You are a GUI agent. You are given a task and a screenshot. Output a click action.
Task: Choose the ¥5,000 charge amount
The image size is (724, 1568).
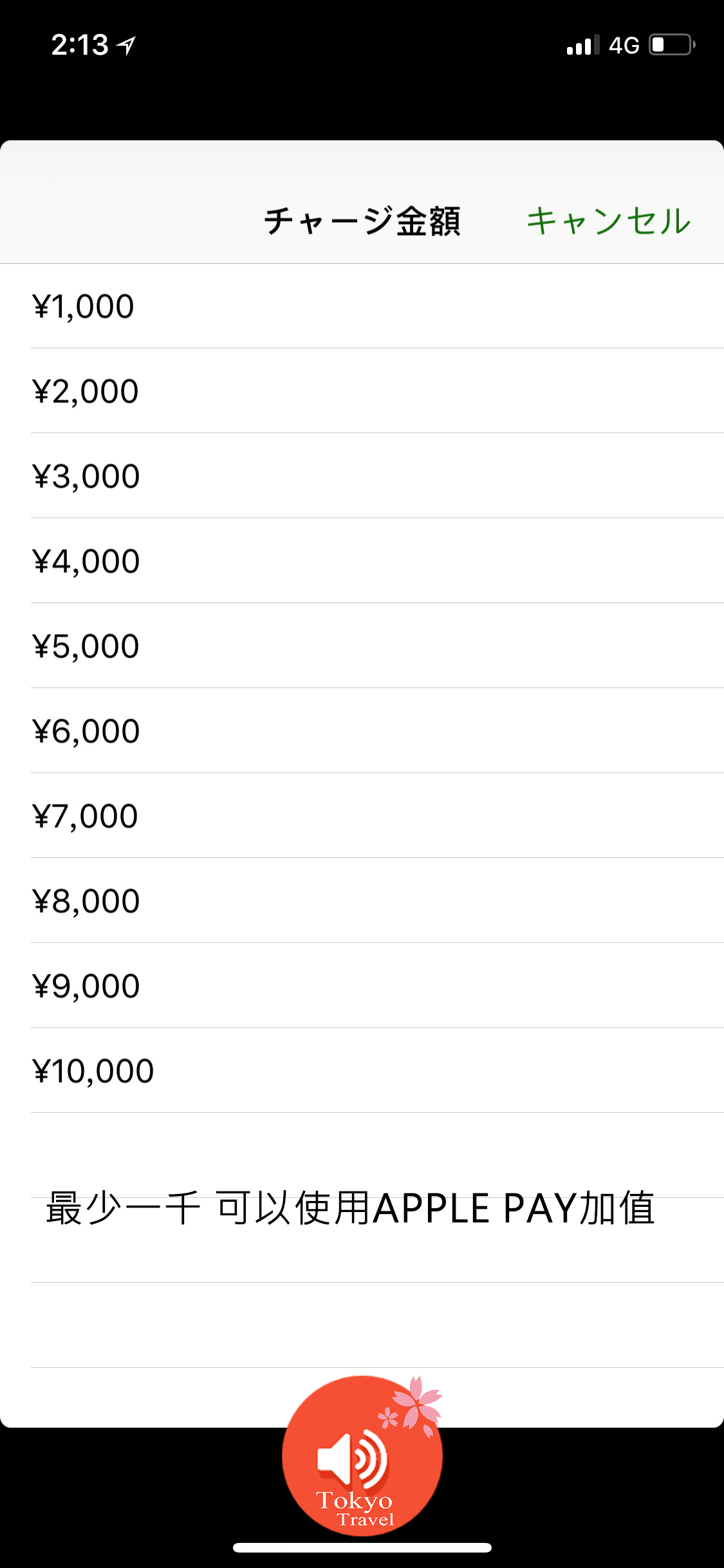pos(362,646)
